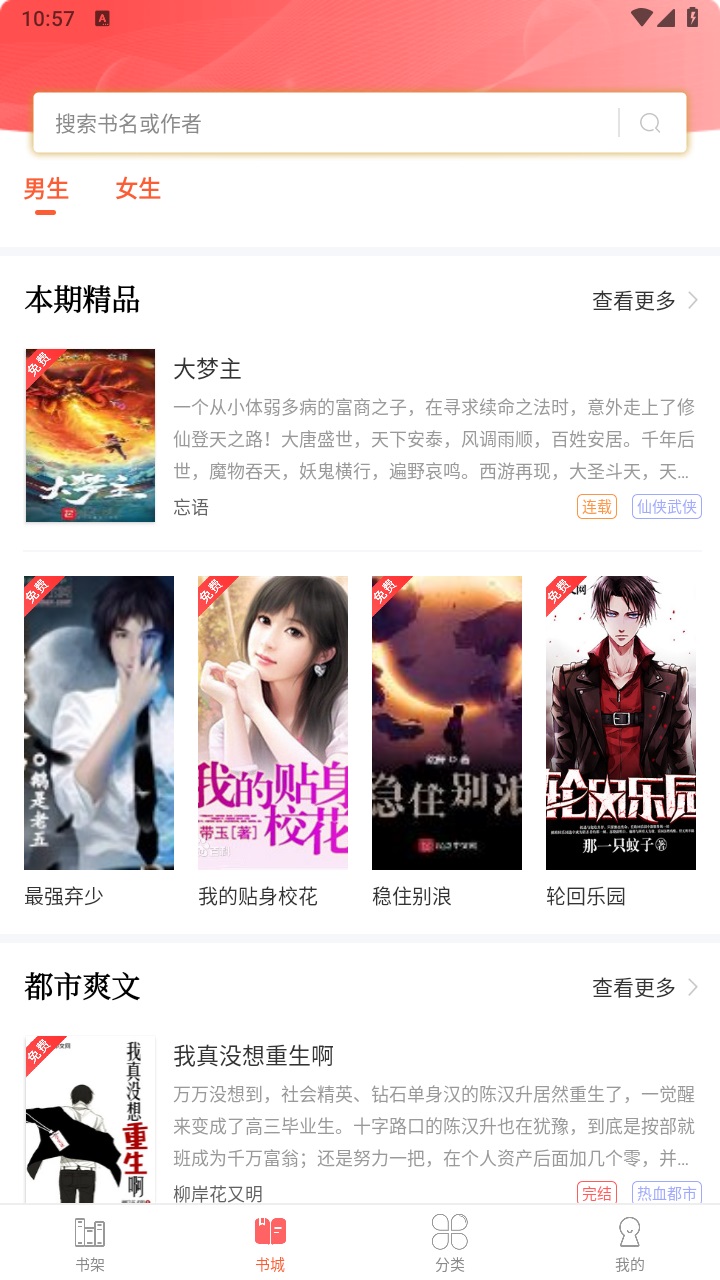Viewport: 720px width, 1280px height.
Task: Tap the magnifier search icon
Action: tap(650, 123)
